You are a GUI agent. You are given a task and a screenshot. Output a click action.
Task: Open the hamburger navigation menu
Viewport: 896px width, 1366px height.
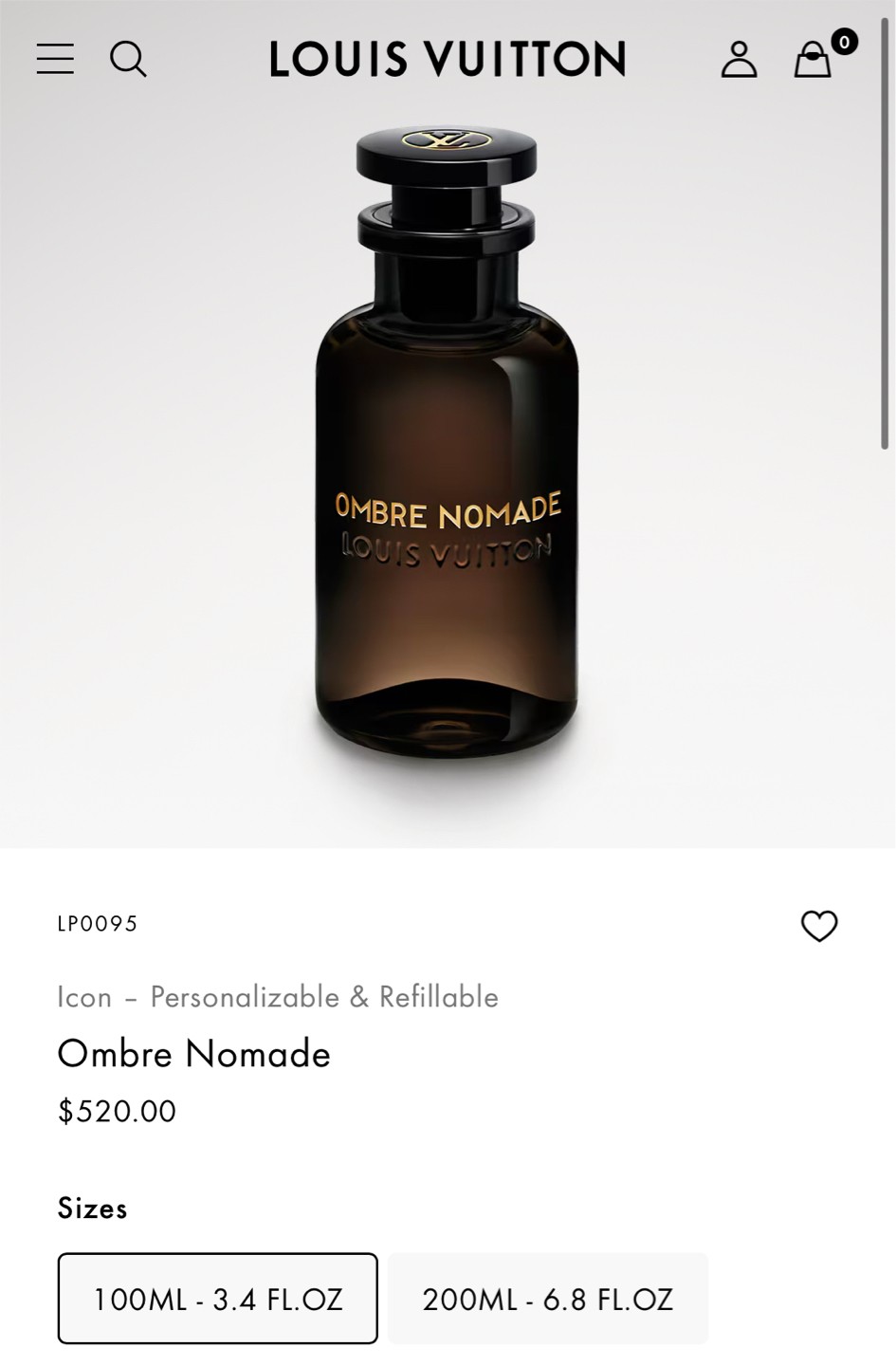pyautogui.click(x=55, y=59)
